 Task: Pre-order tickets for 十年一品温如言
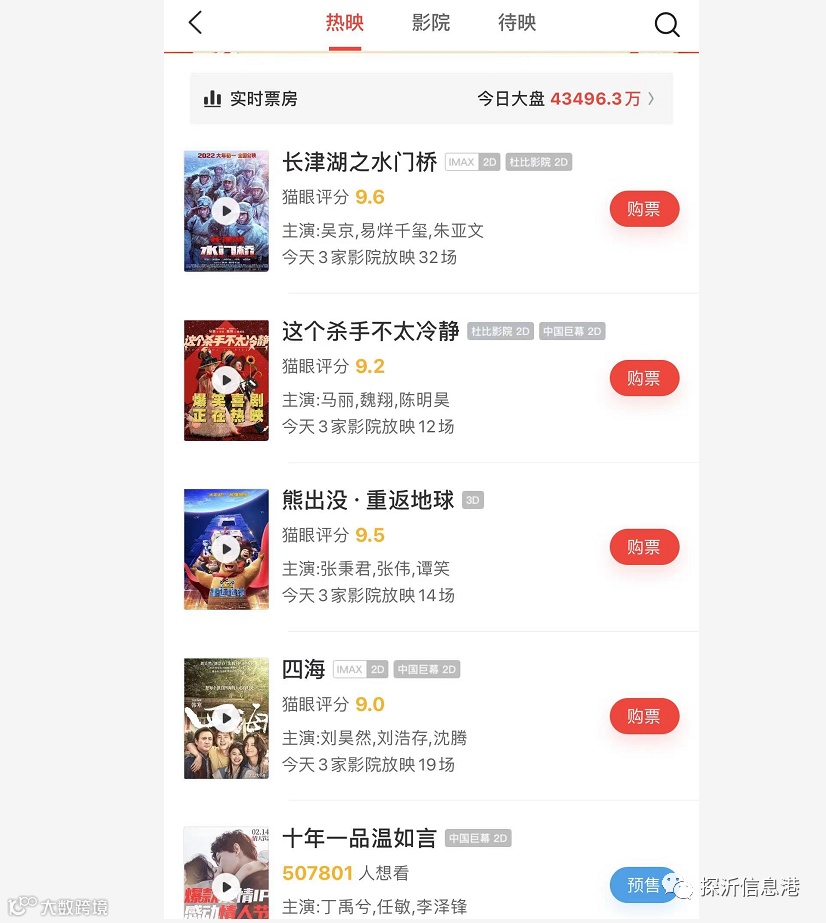643,885
